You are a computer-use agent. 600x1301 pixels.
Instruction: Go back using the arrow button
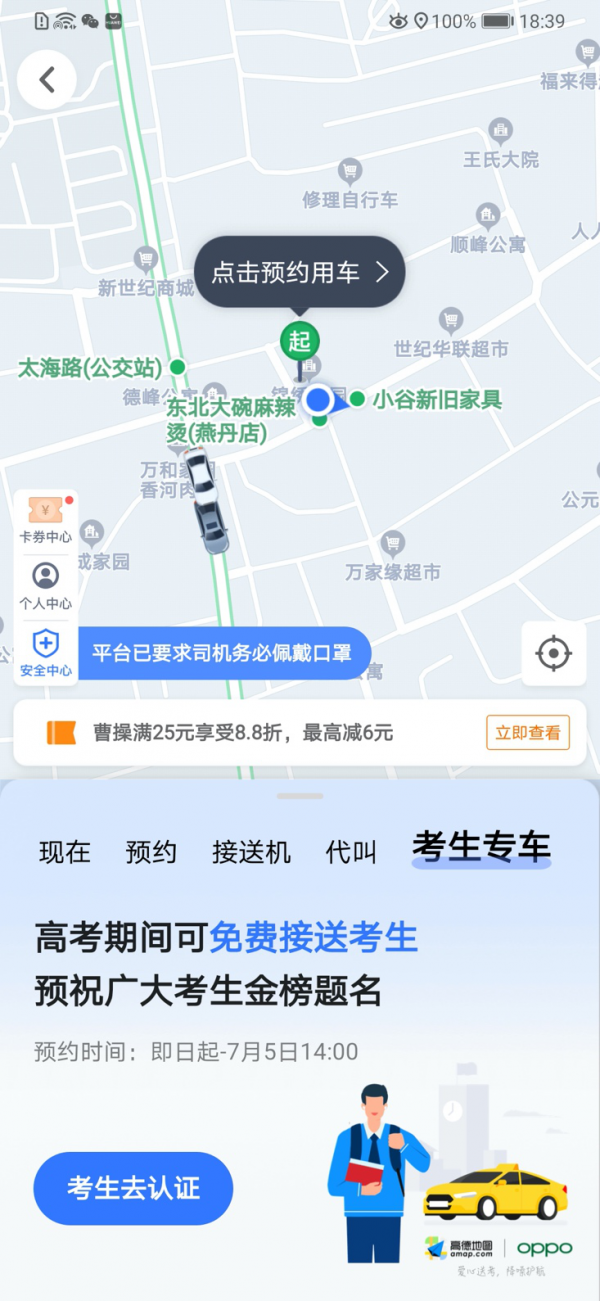(46, 80)
